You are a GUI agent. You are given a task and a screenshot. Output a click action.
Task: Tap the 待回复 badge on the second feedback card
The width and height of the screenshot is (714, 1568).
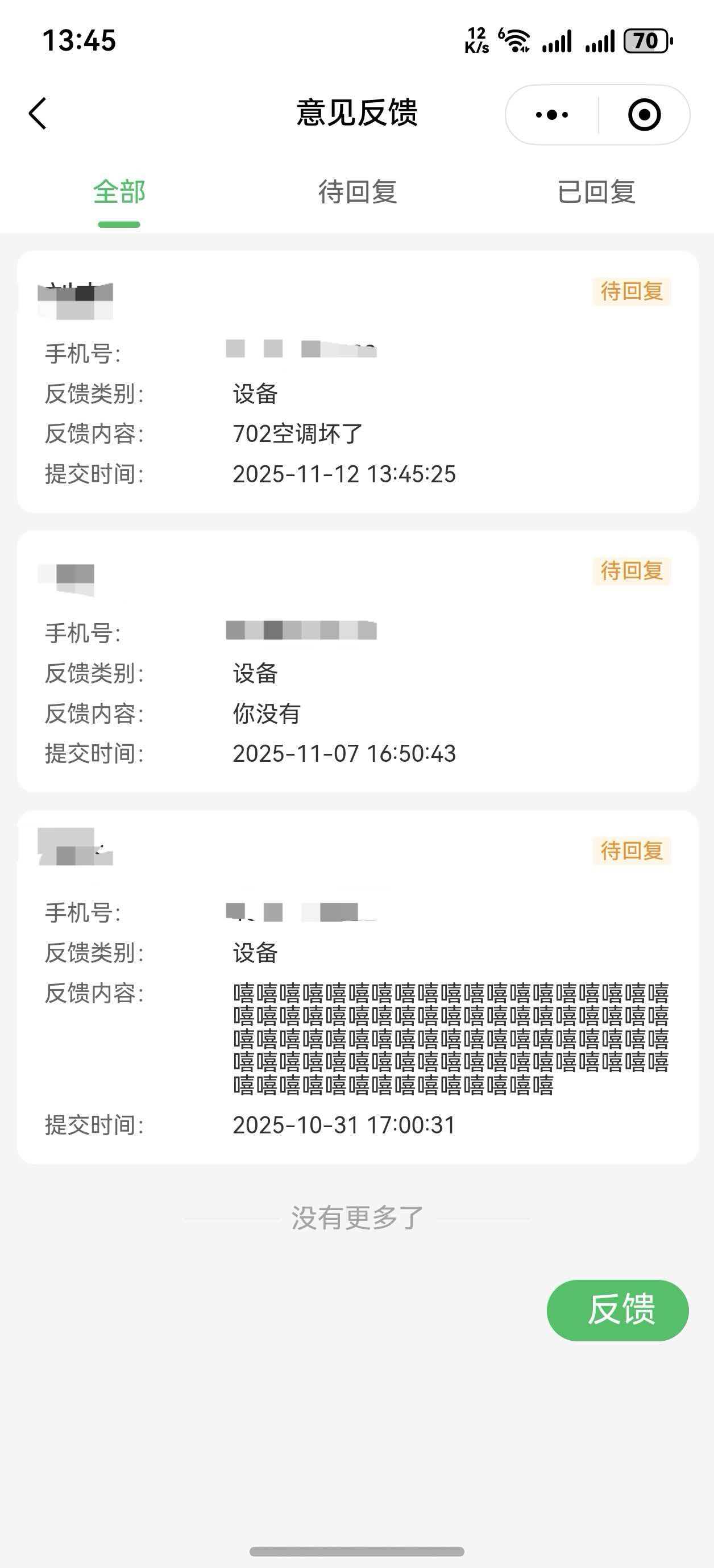(x=632, y=571)
